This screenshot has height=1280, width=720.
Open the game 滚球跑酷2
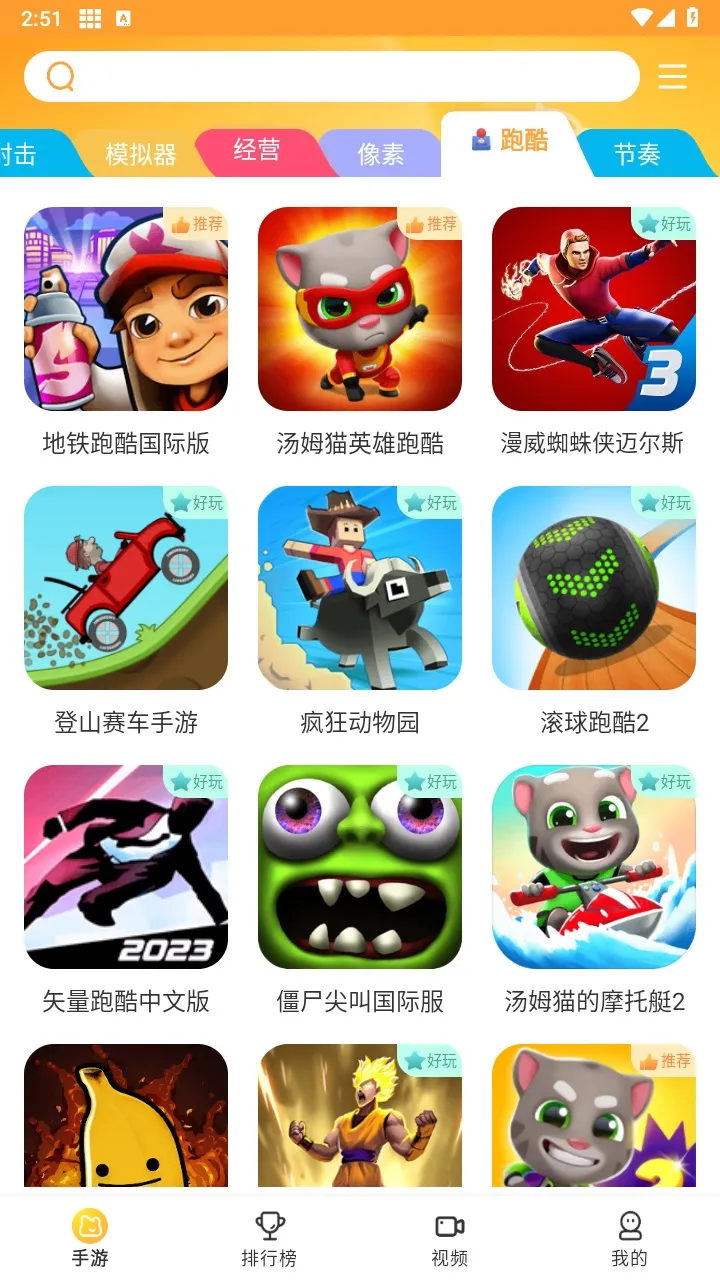point(594,588)
